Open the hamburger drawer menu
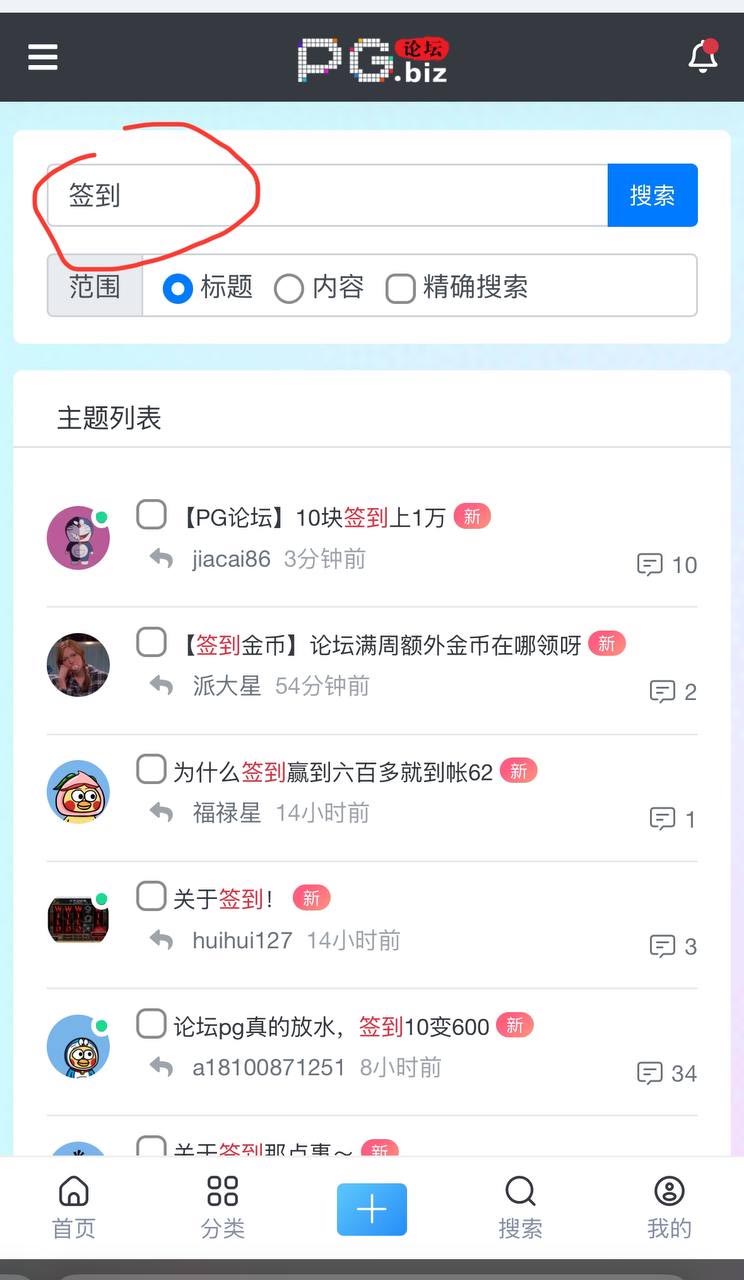 point(42,57)
